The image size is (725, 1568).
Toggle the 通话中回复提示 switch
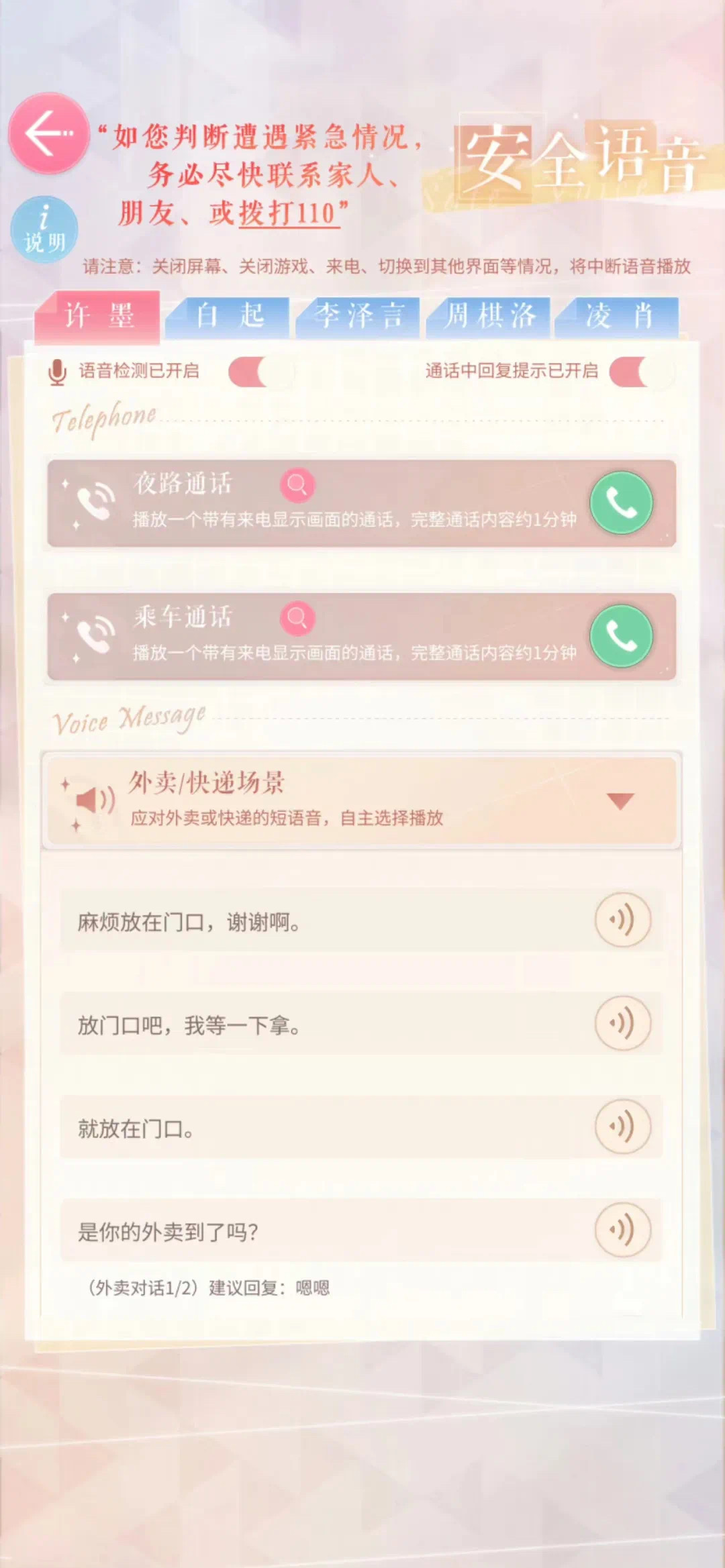point(640,372)
